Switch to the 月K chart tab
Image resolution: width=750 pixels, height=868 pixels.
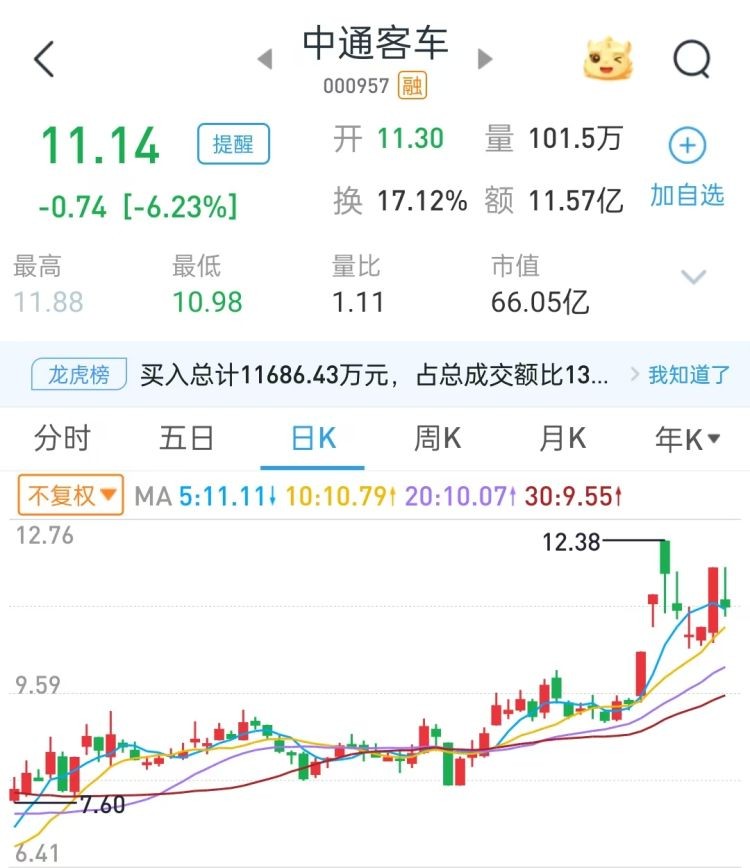[562, 438]
